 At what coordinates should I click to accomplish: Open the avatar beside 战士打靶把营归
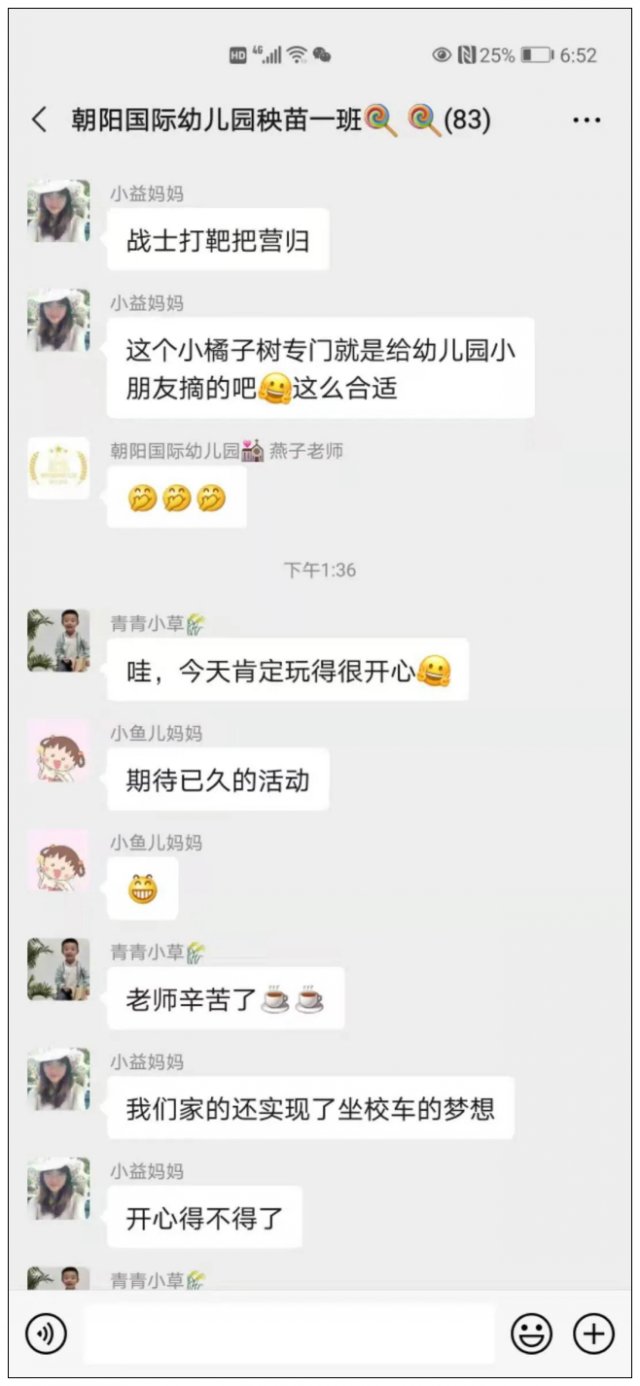(x=58, y=211)
